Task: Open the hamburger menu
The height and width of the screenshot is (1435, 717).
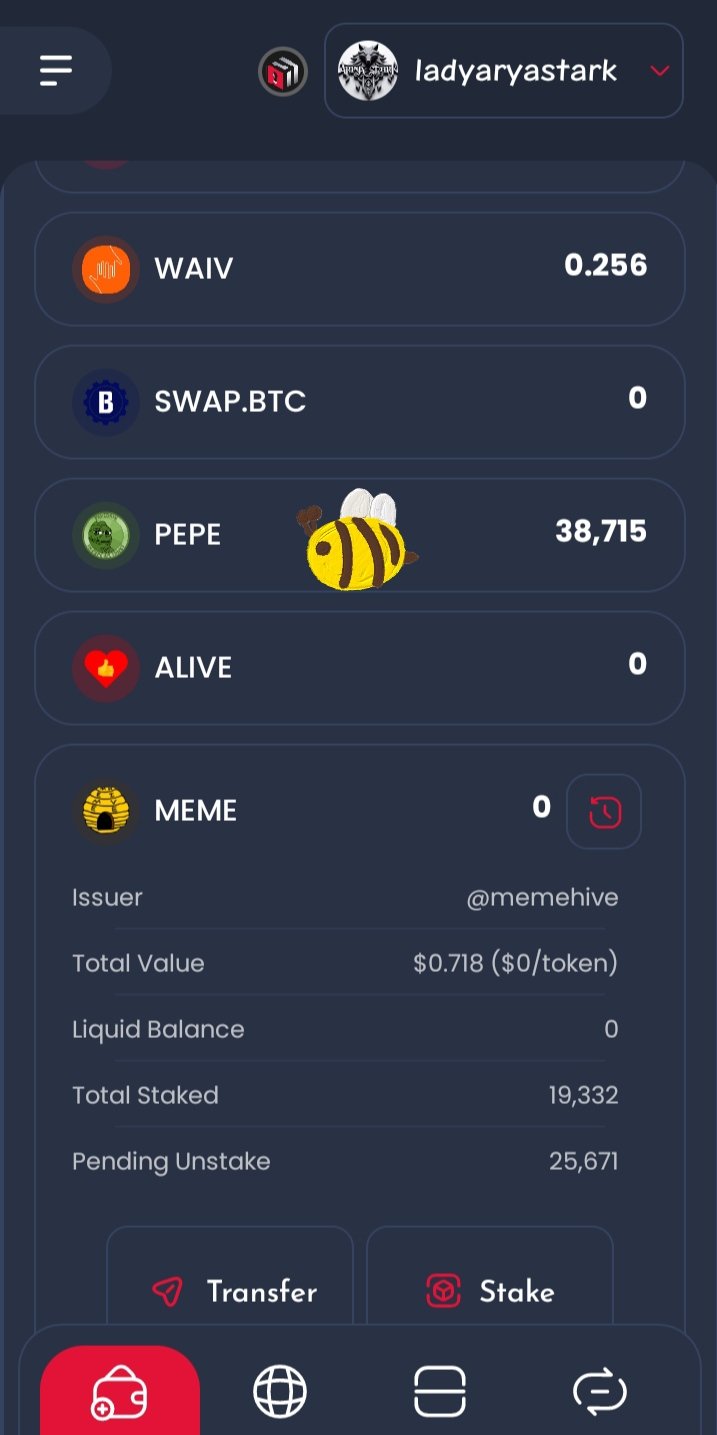Action: (55, 71)
